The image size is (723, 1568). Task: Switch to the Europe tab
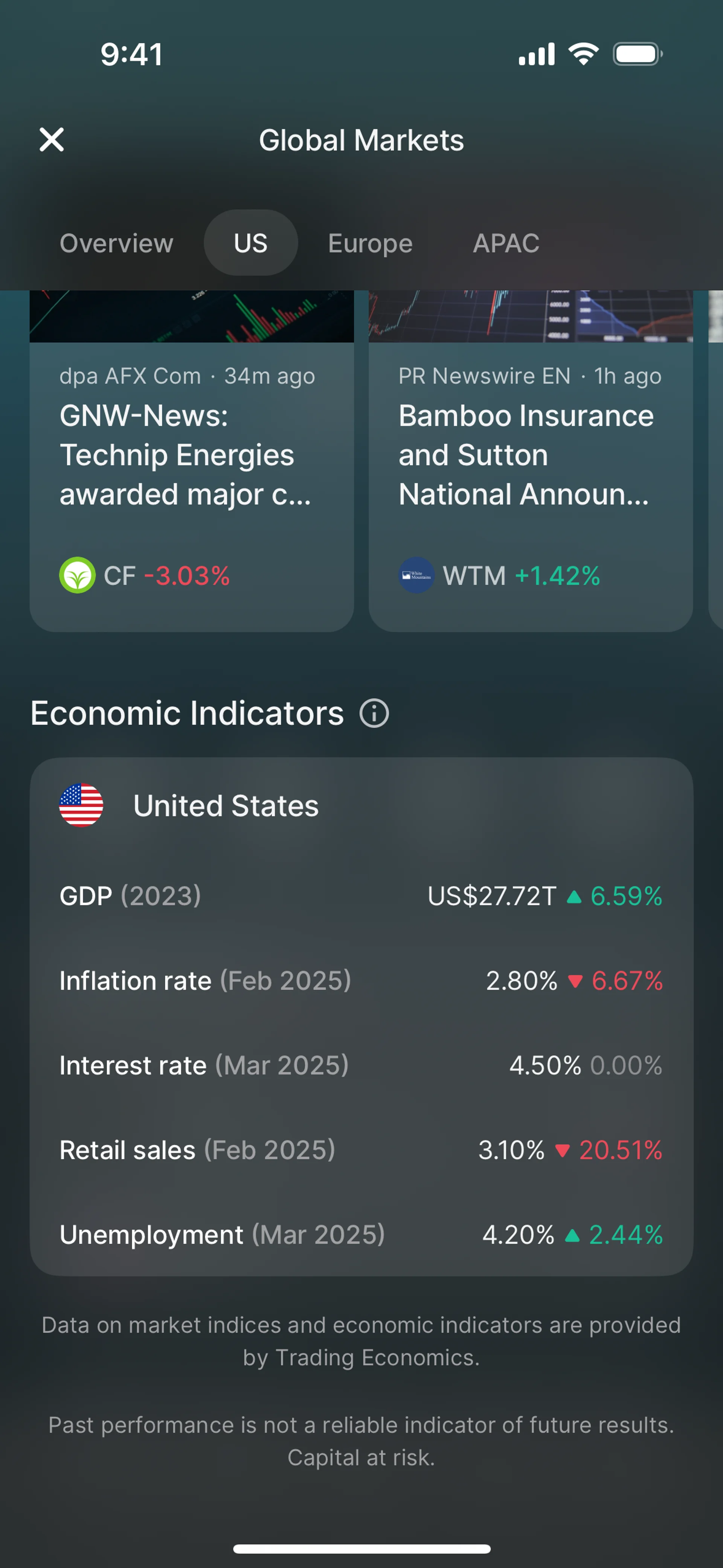370,243
